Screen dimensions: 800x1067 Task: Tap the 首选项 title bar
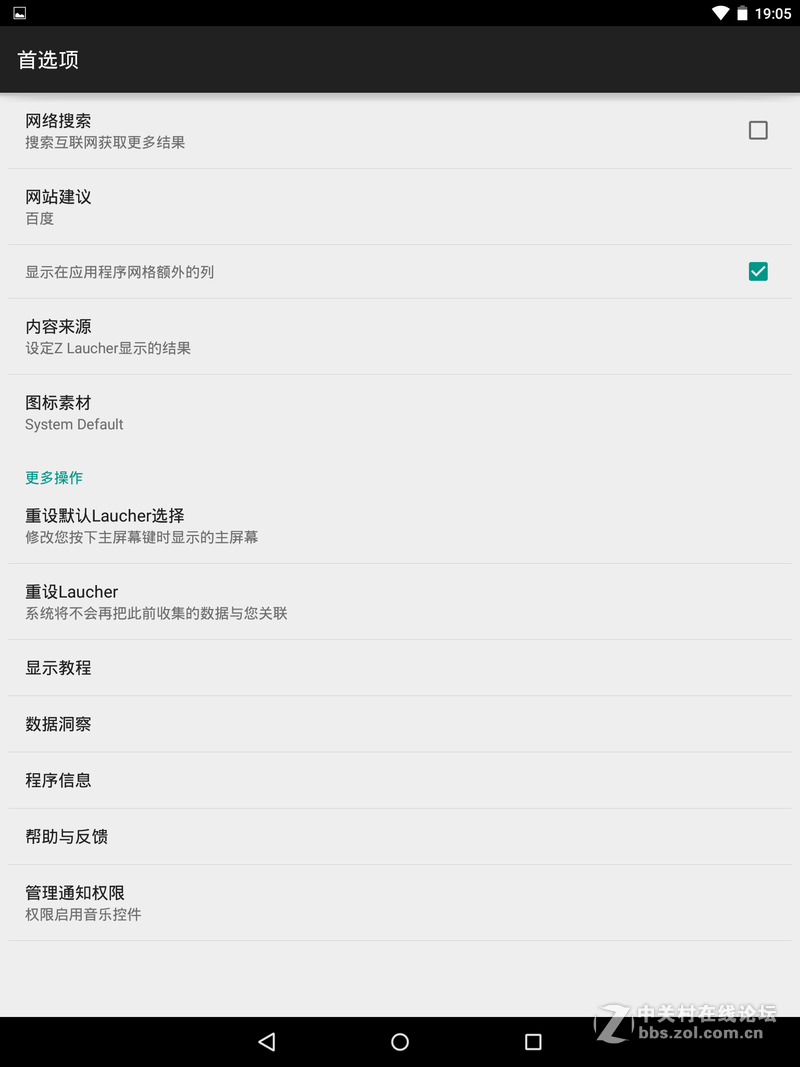47,59
